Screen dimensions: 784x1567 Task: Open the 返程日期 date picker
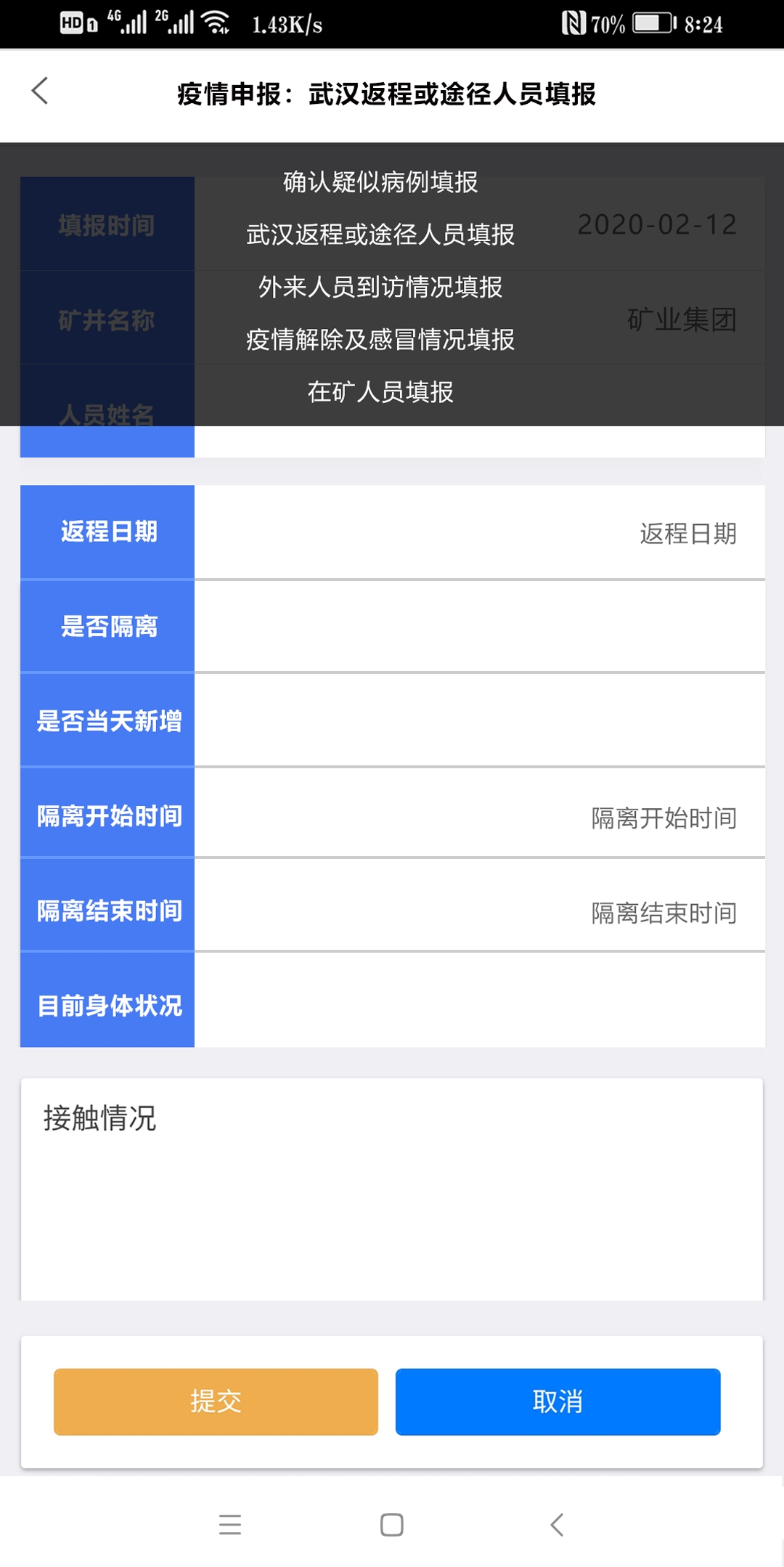click(479, 532)
